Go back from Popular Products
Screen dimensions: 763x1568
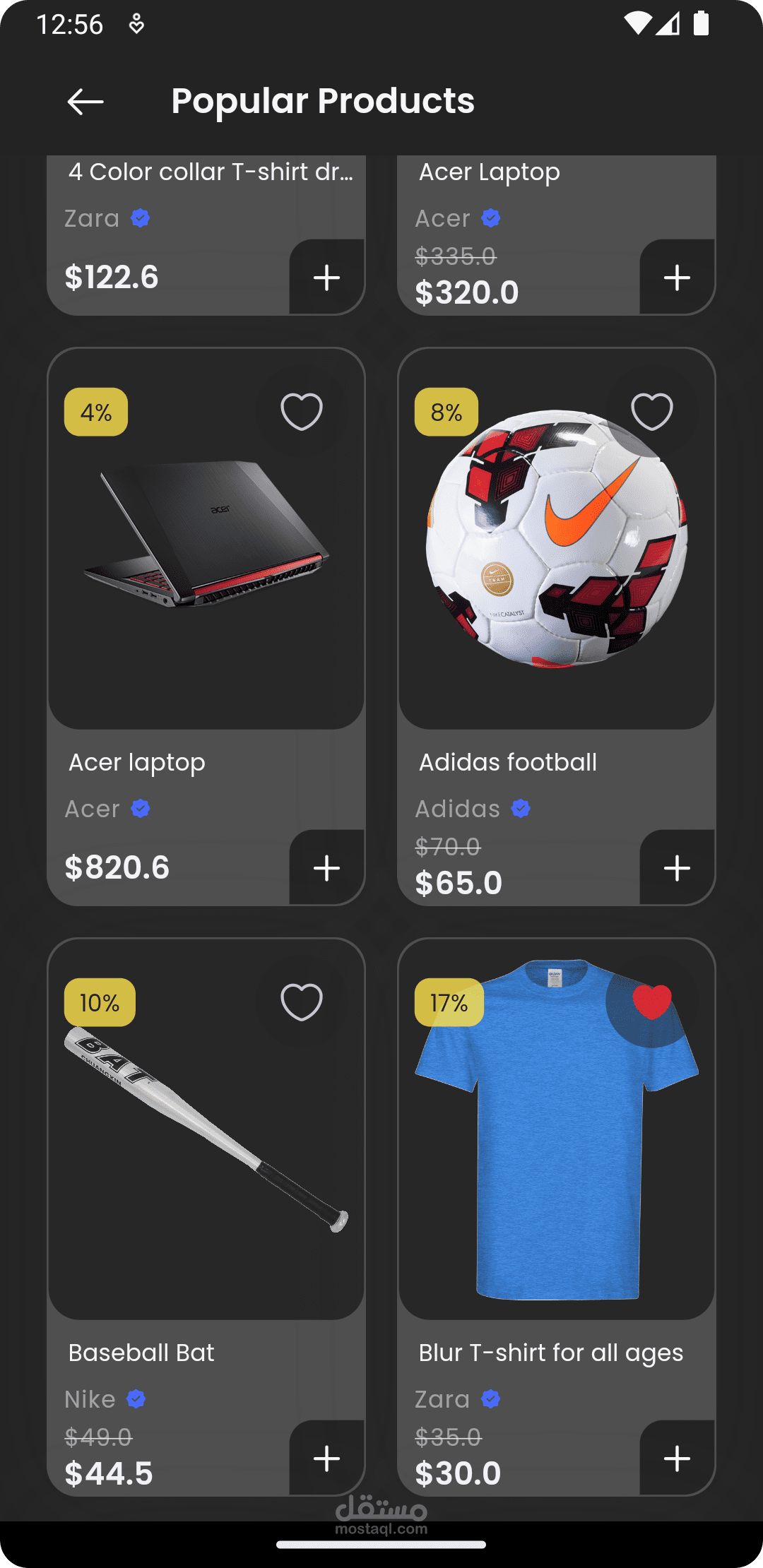[85, 102]
